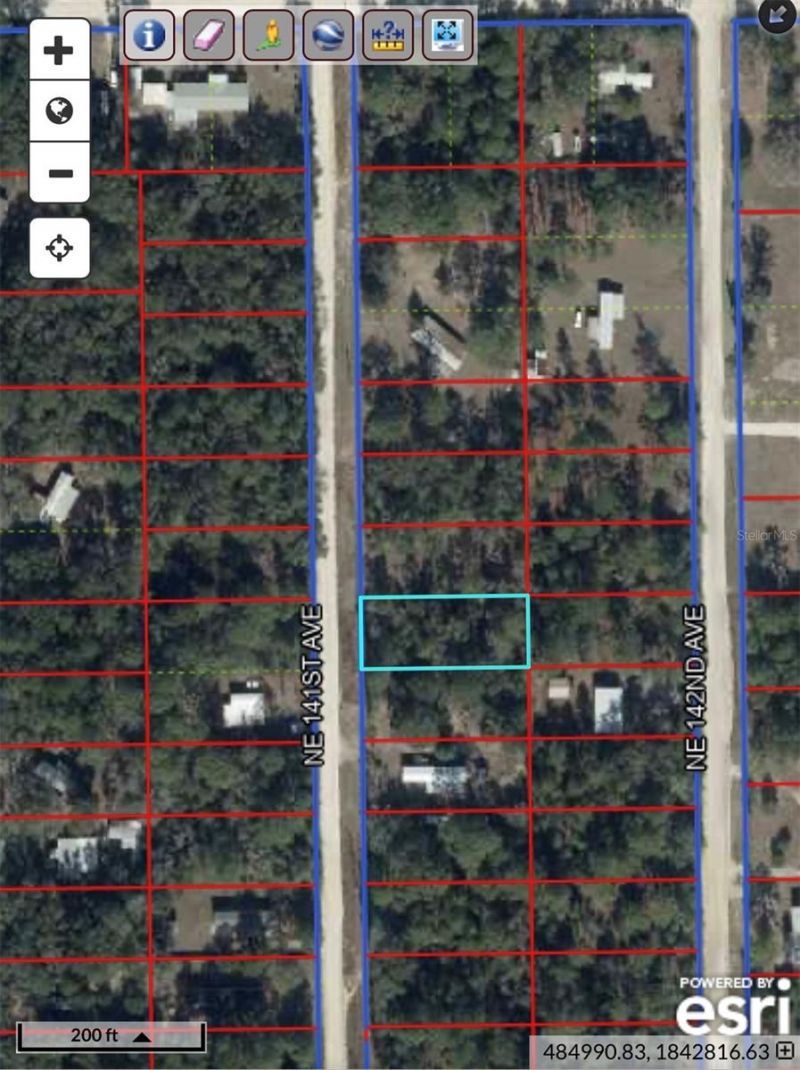
Task: Reset map to default extent globe
Action: tap(59, 111)
